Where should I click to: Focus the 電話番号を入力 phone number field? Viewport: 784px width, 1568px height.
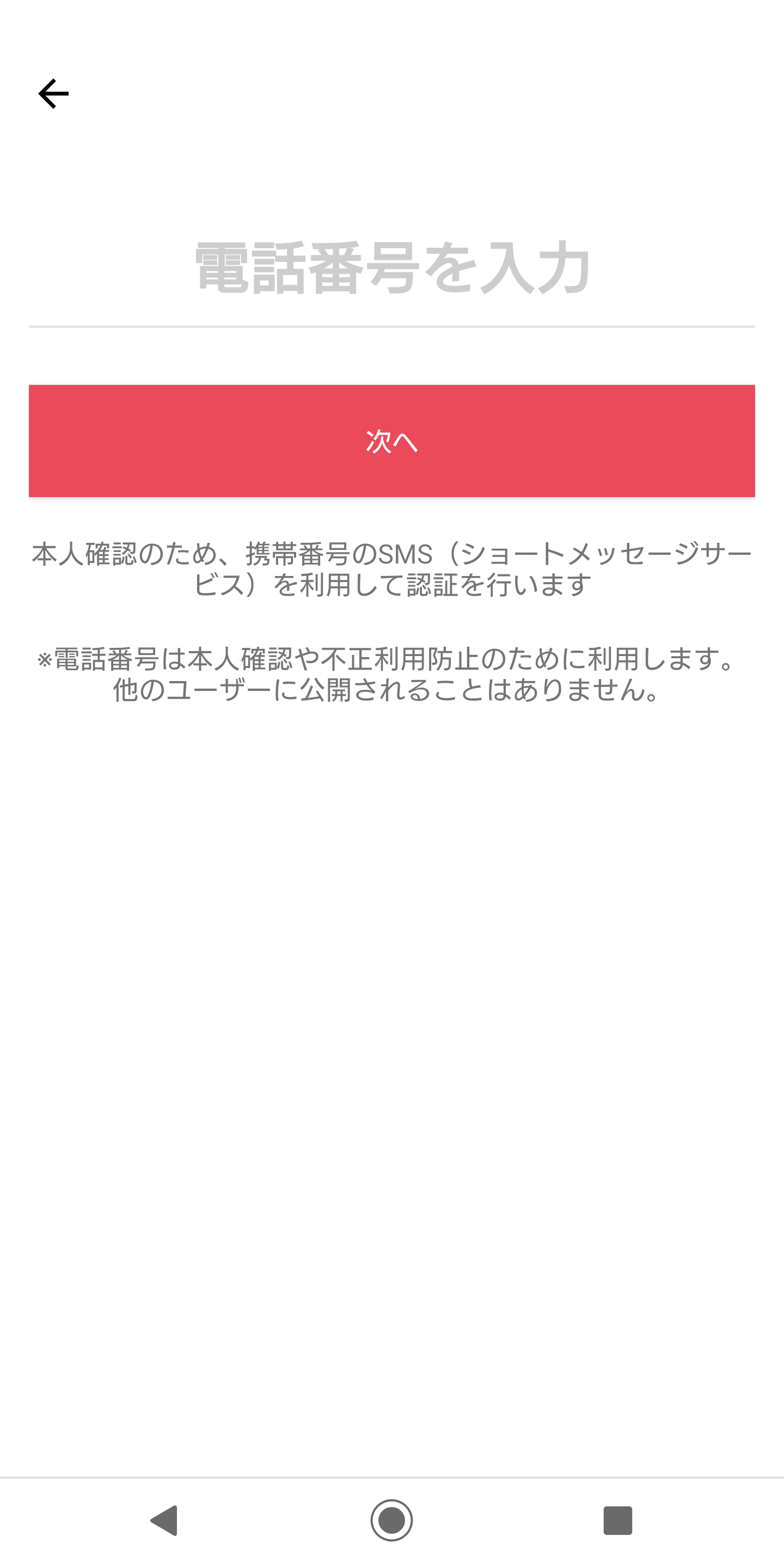tap(392, 268)
